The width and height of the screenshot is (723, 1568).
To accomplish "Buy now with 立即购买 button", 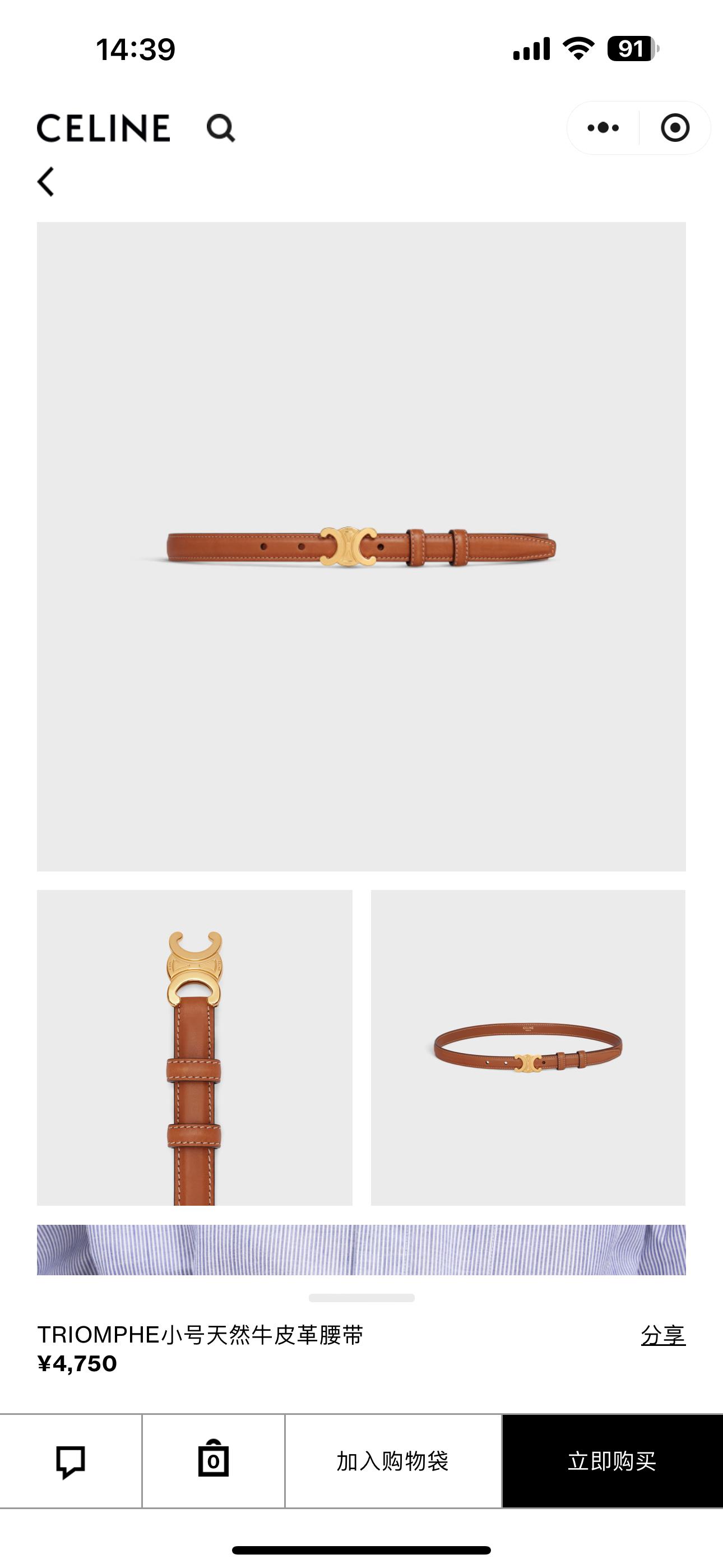I will (611, 1461).
